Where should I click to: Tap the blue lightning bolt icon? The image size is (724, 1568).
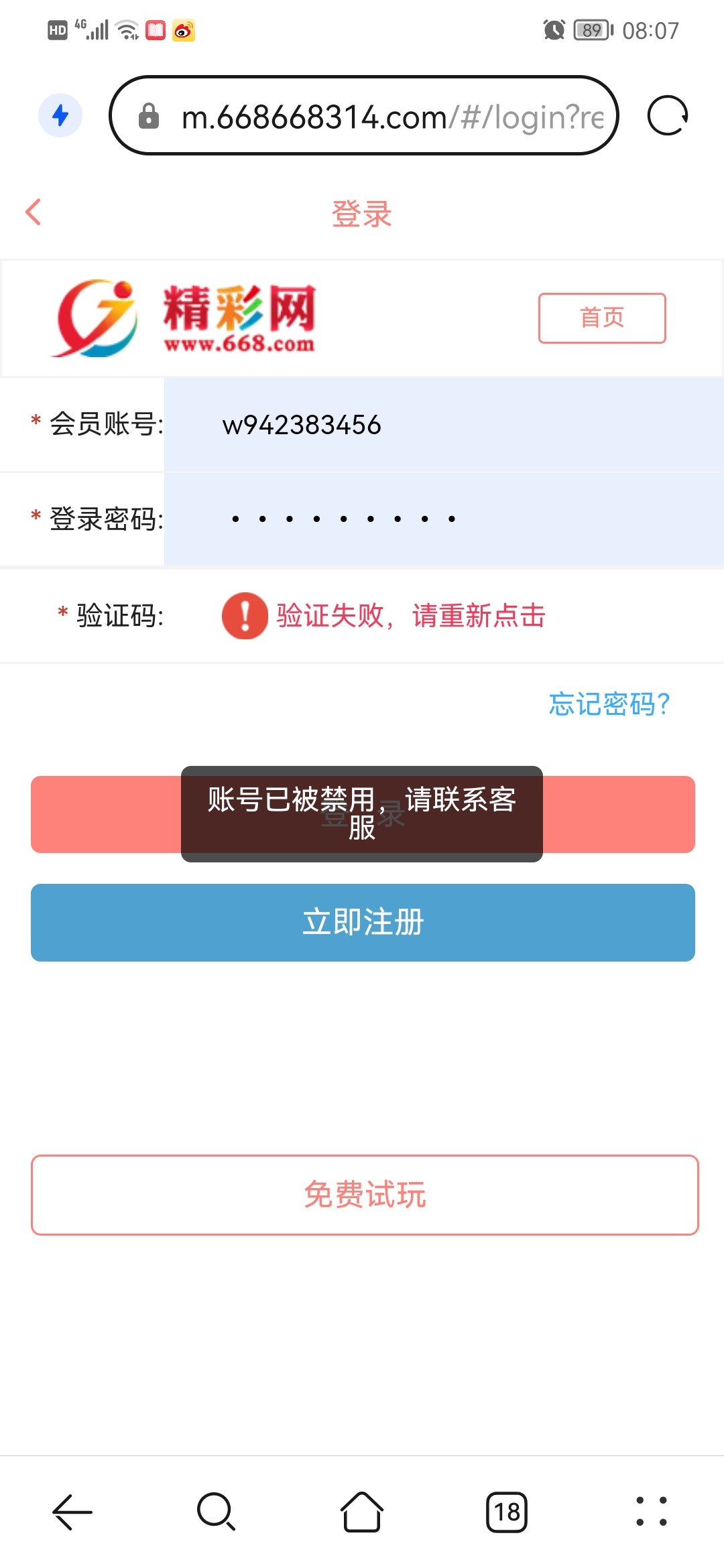[x=60, y=115]
